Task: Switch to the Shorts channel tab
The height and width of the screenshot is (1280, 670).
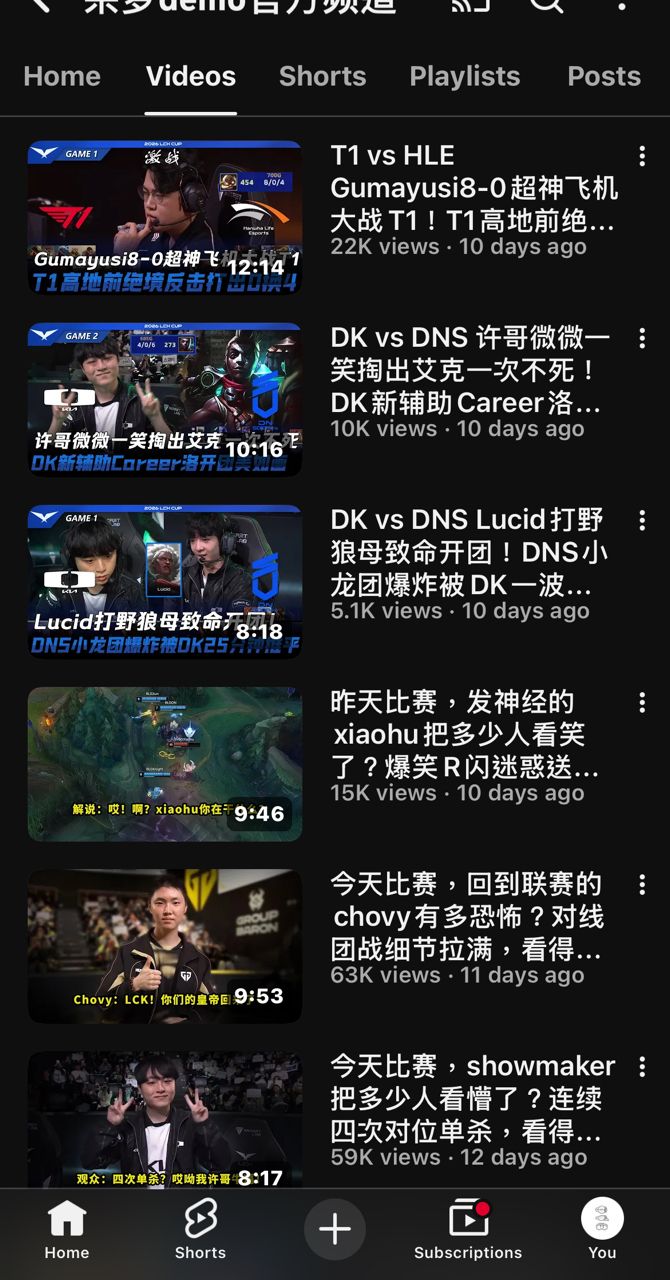Action: 322,77
